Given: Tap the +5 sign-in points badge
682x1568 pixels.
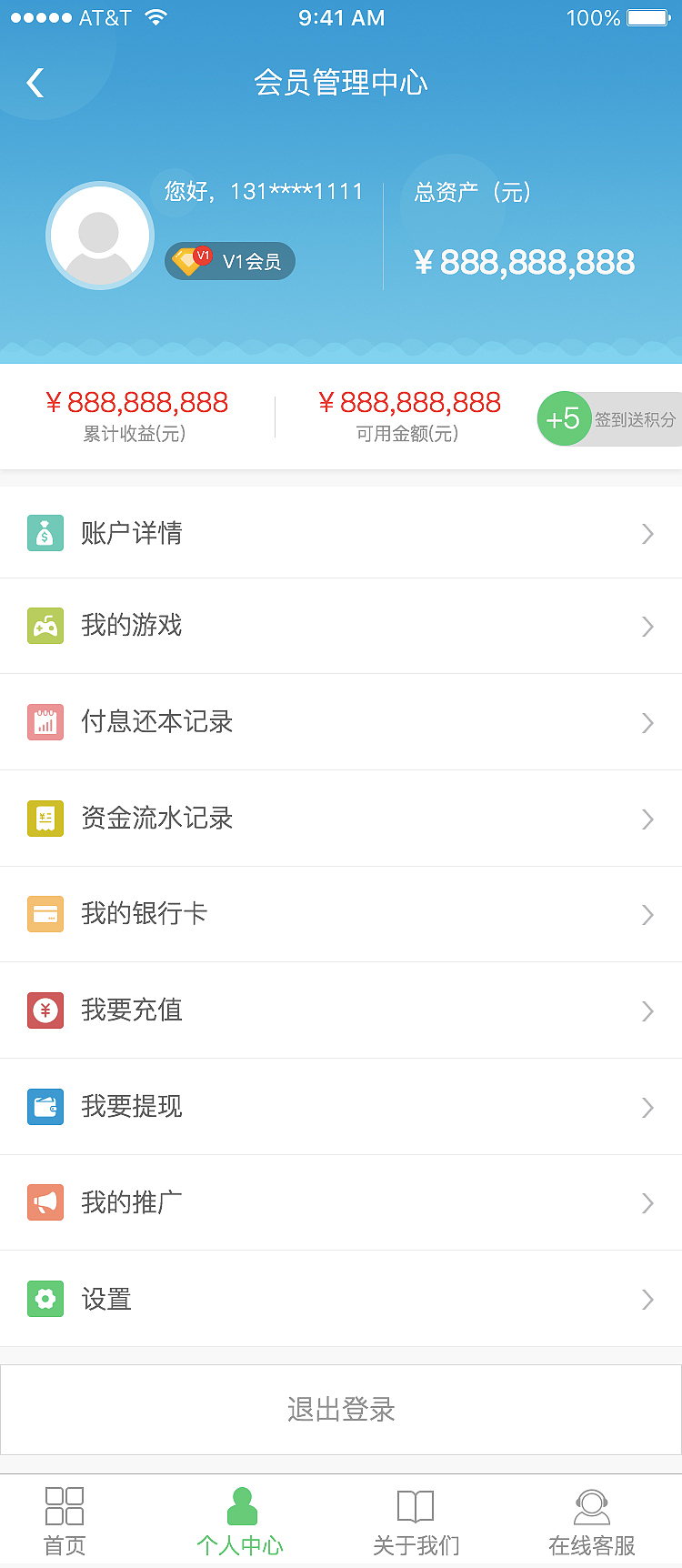Looking at the screenshot, I should (564, 419).
